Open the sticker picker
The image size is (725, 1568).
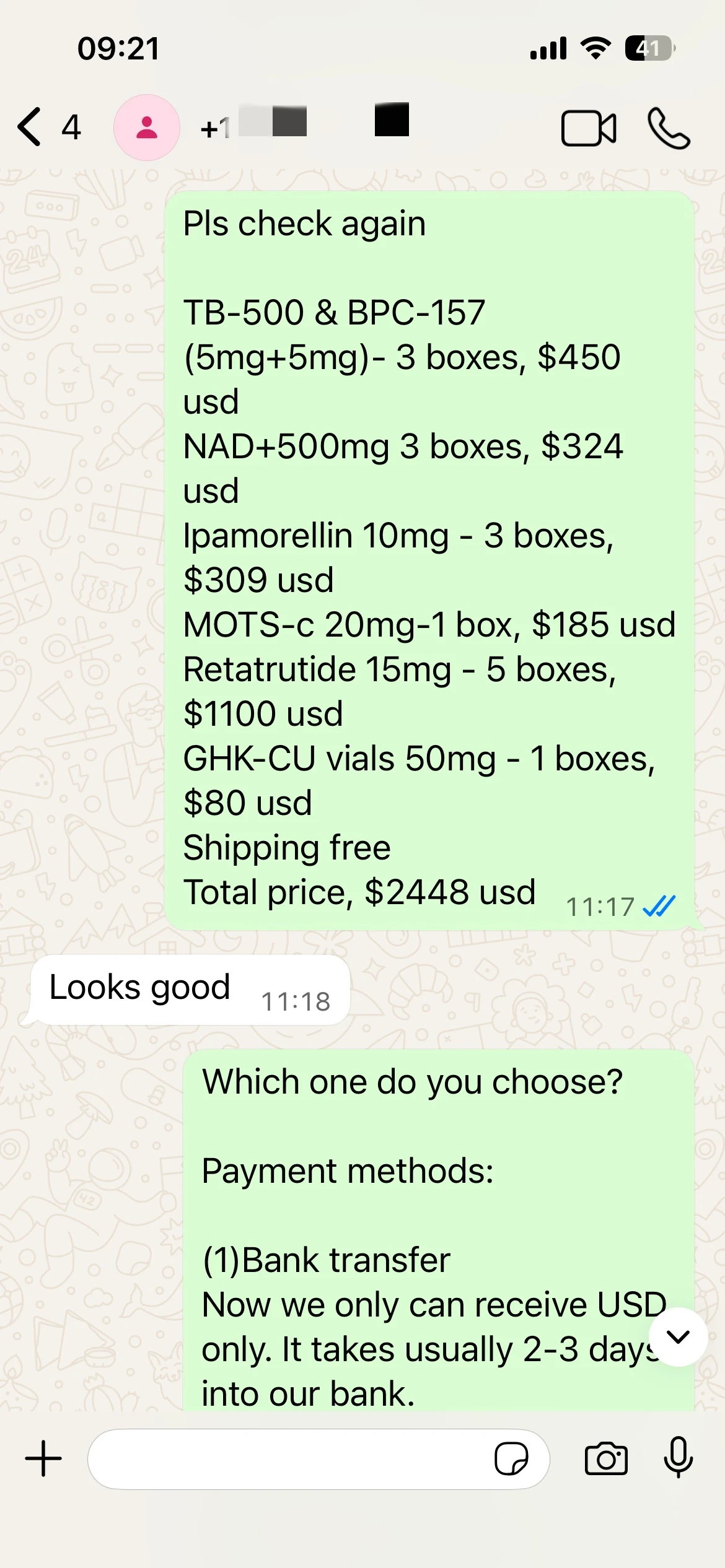[511, 1458]
